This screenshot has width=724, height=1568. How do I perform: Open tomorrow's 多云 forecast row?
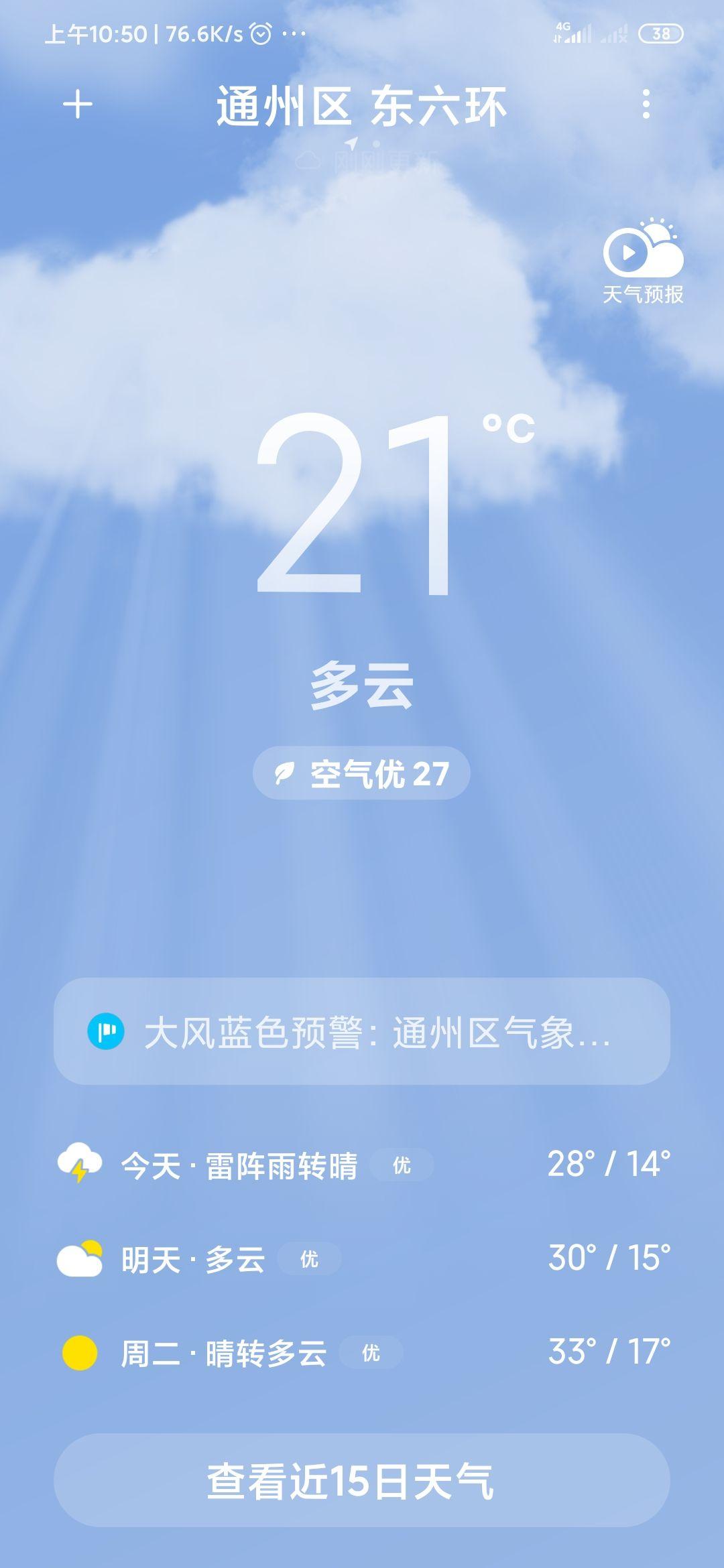click(x=362, y=1258)
